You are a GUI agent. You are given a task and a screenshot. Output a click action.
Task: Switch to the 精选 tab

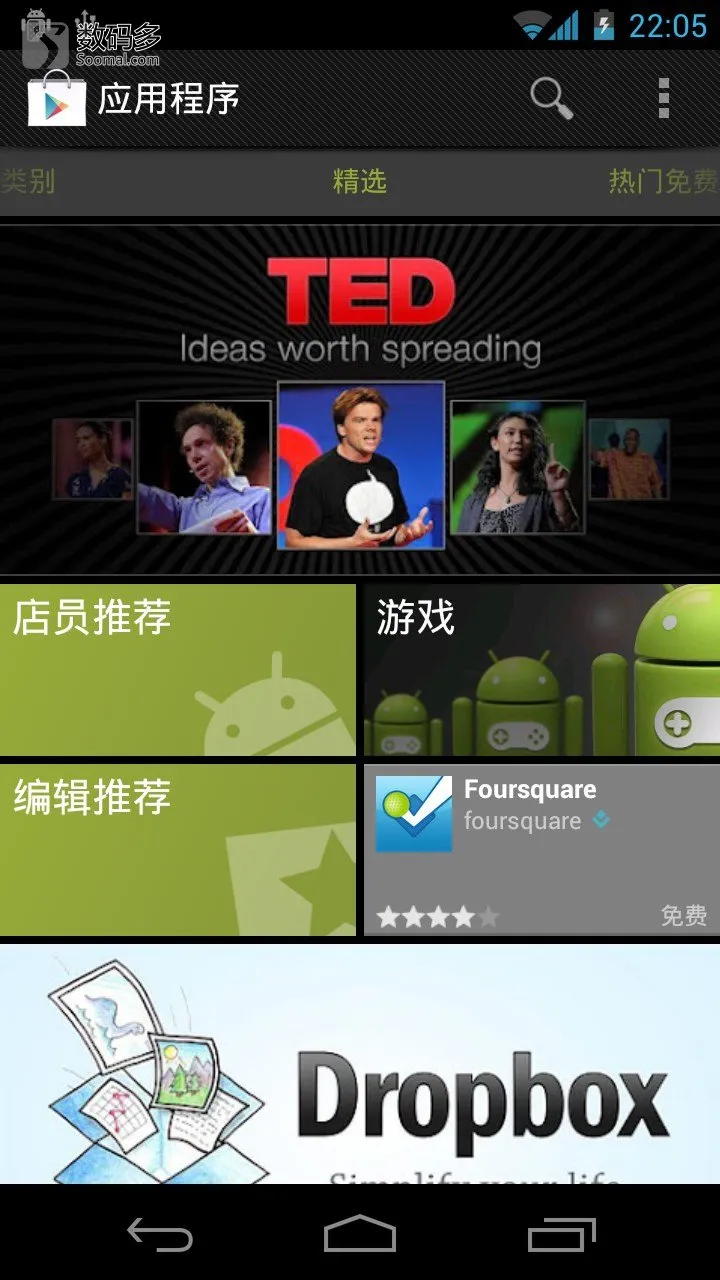tap(359, 181)
